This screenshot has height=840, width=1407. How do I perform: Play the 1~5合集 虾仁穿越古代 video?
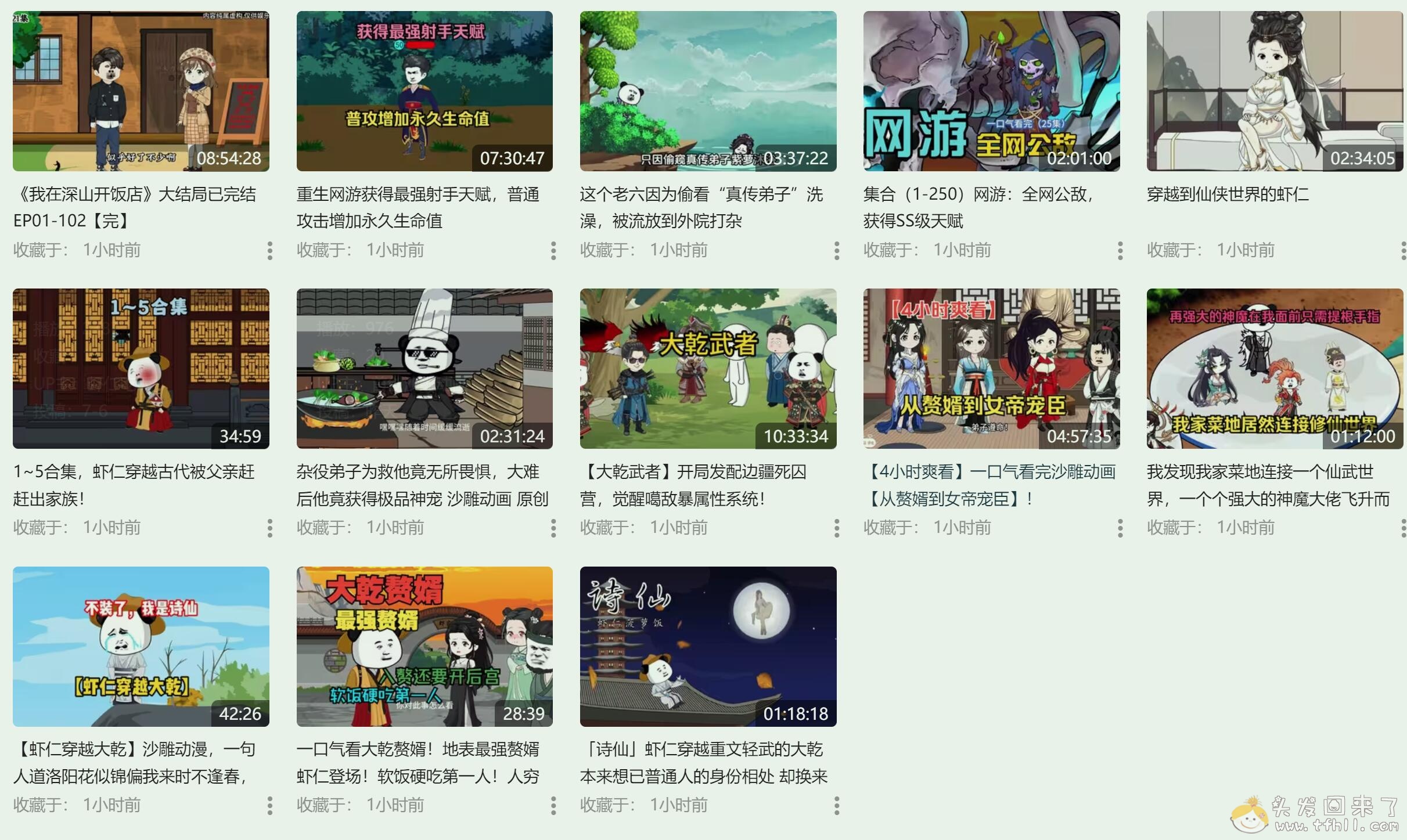point(141,369)
